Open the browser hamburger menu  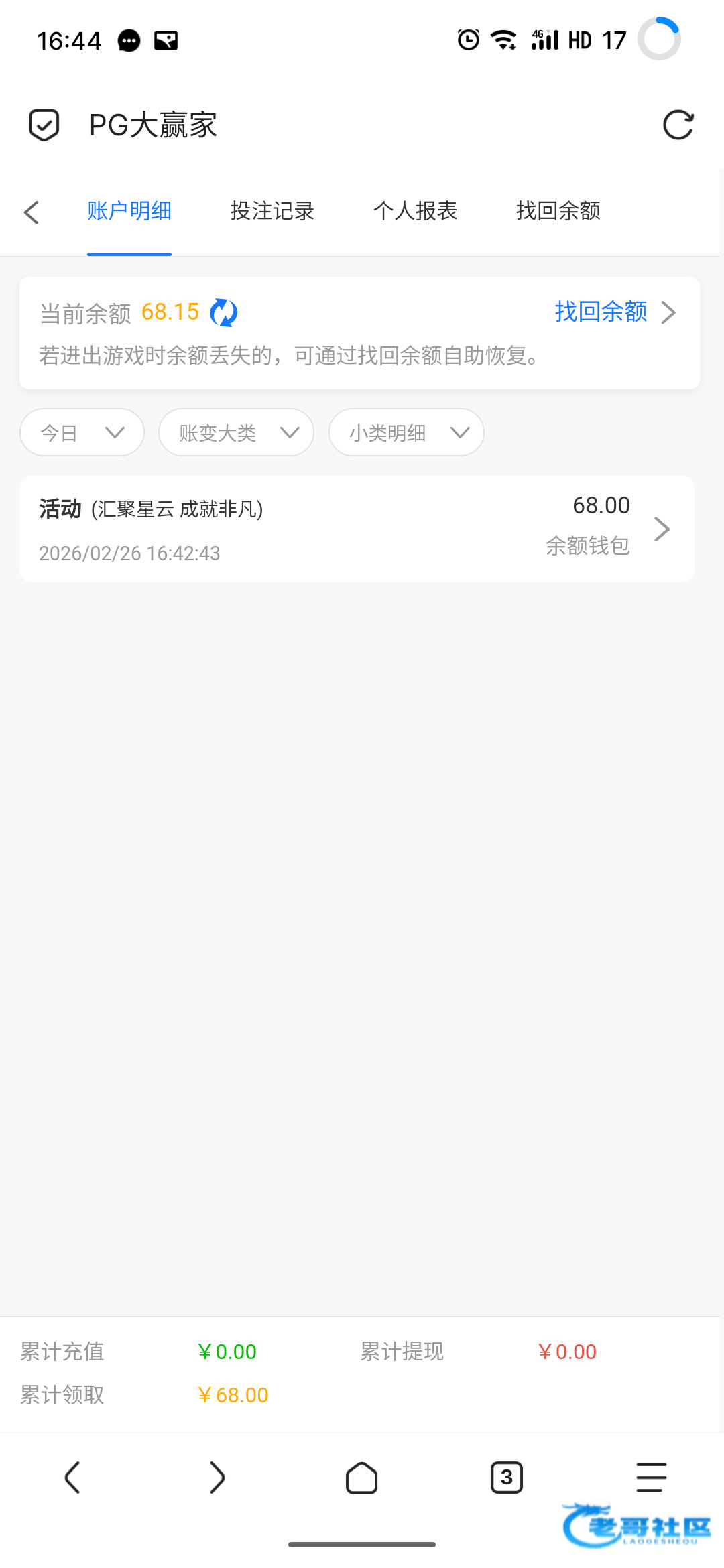coord(652,1478)
